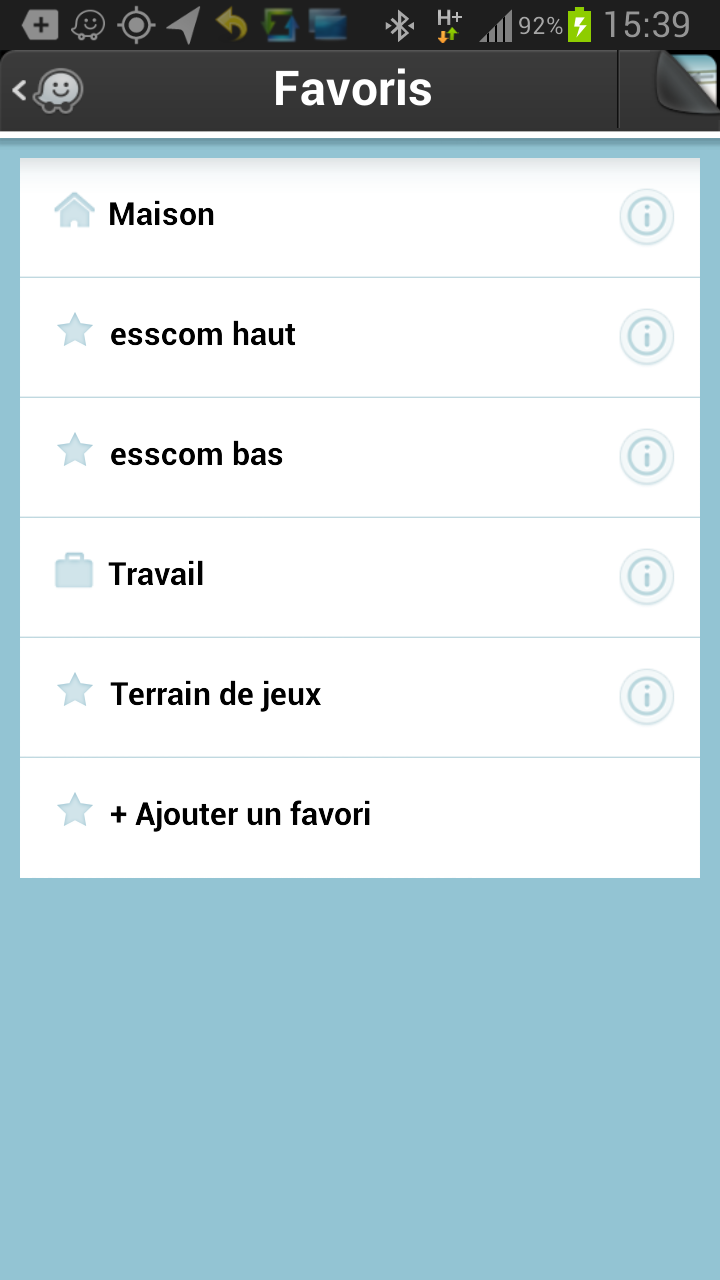The height and width of the screenshot is (1280, 720).
Task: Select the esscom bas favorite
Action: (300, 454)
